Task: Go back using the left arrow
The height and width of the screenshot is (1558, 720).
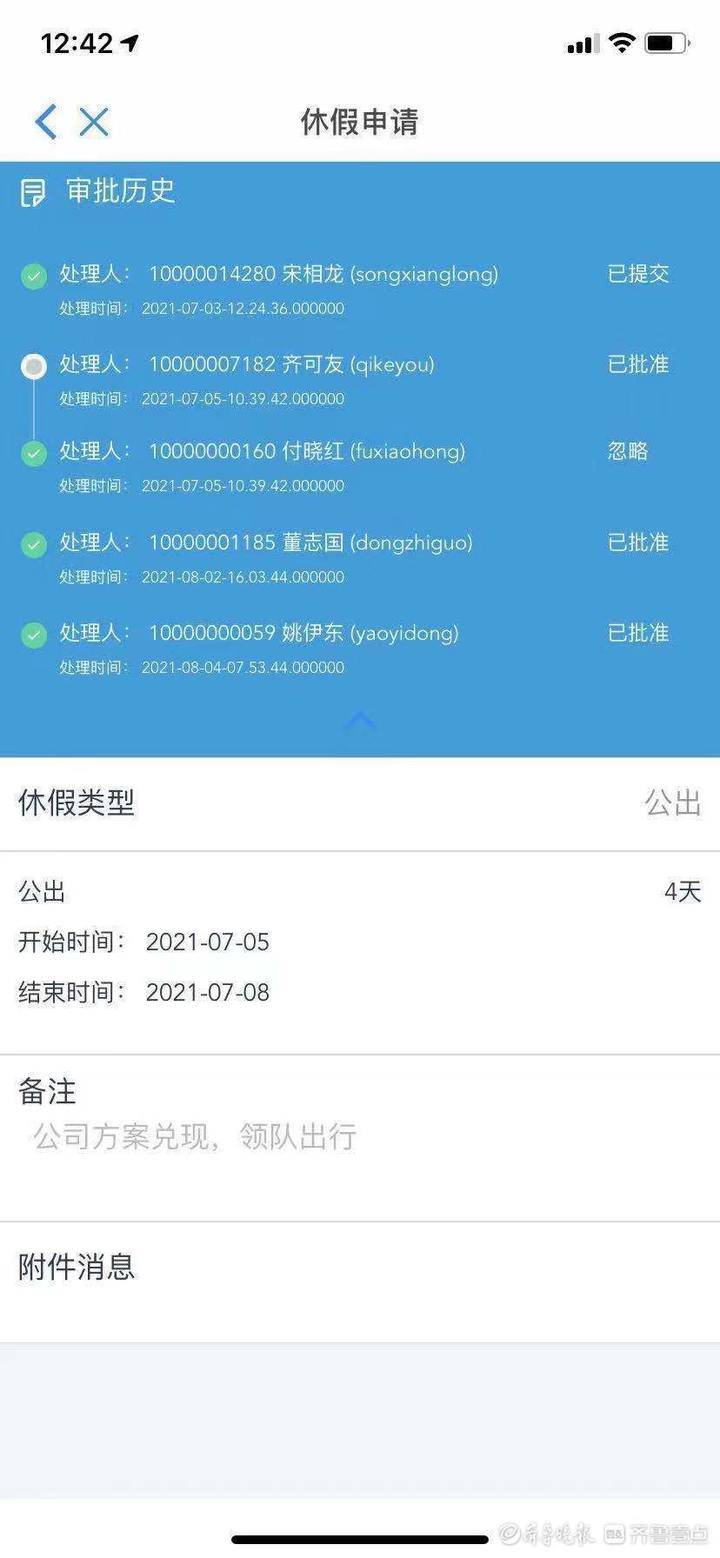Action: 46,122
